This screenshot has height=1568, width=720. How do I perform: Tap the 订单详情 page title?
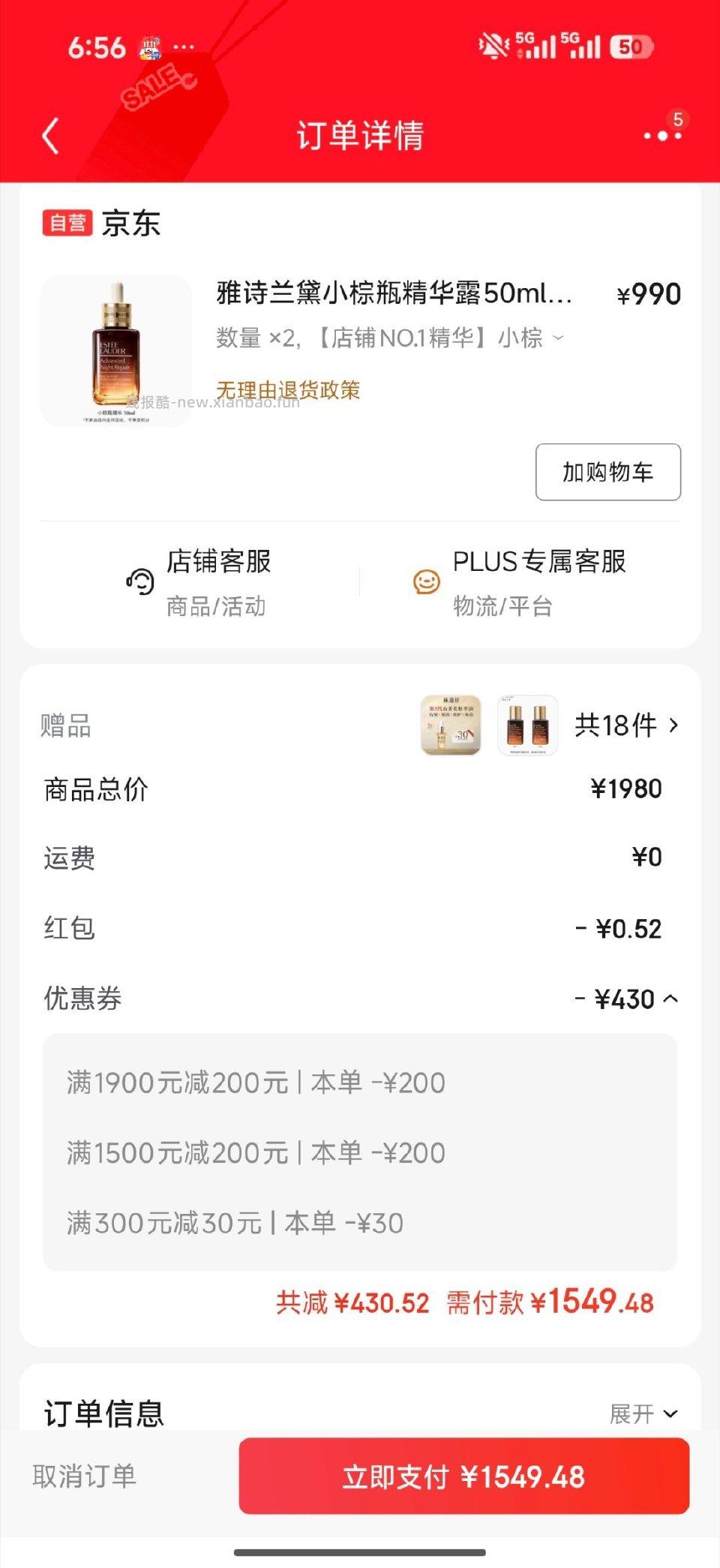click(x=360, y=137)
